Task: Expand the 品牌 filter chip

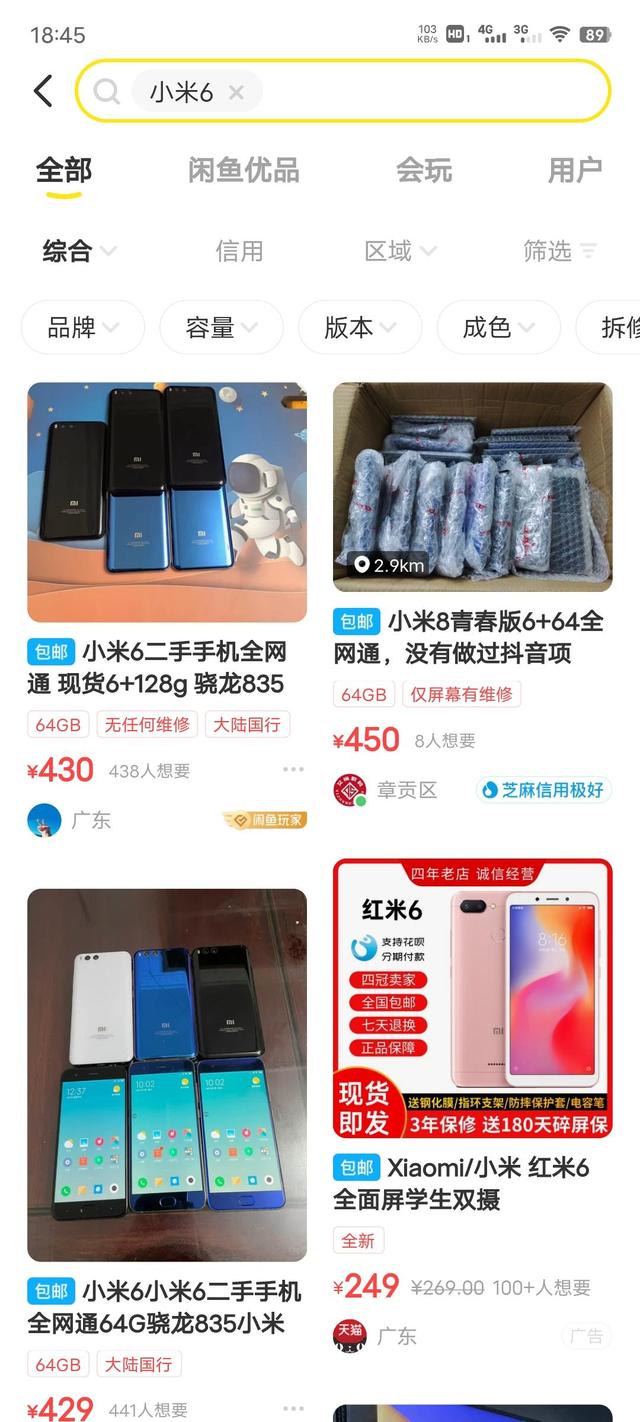Action: (x=83, y=327)
